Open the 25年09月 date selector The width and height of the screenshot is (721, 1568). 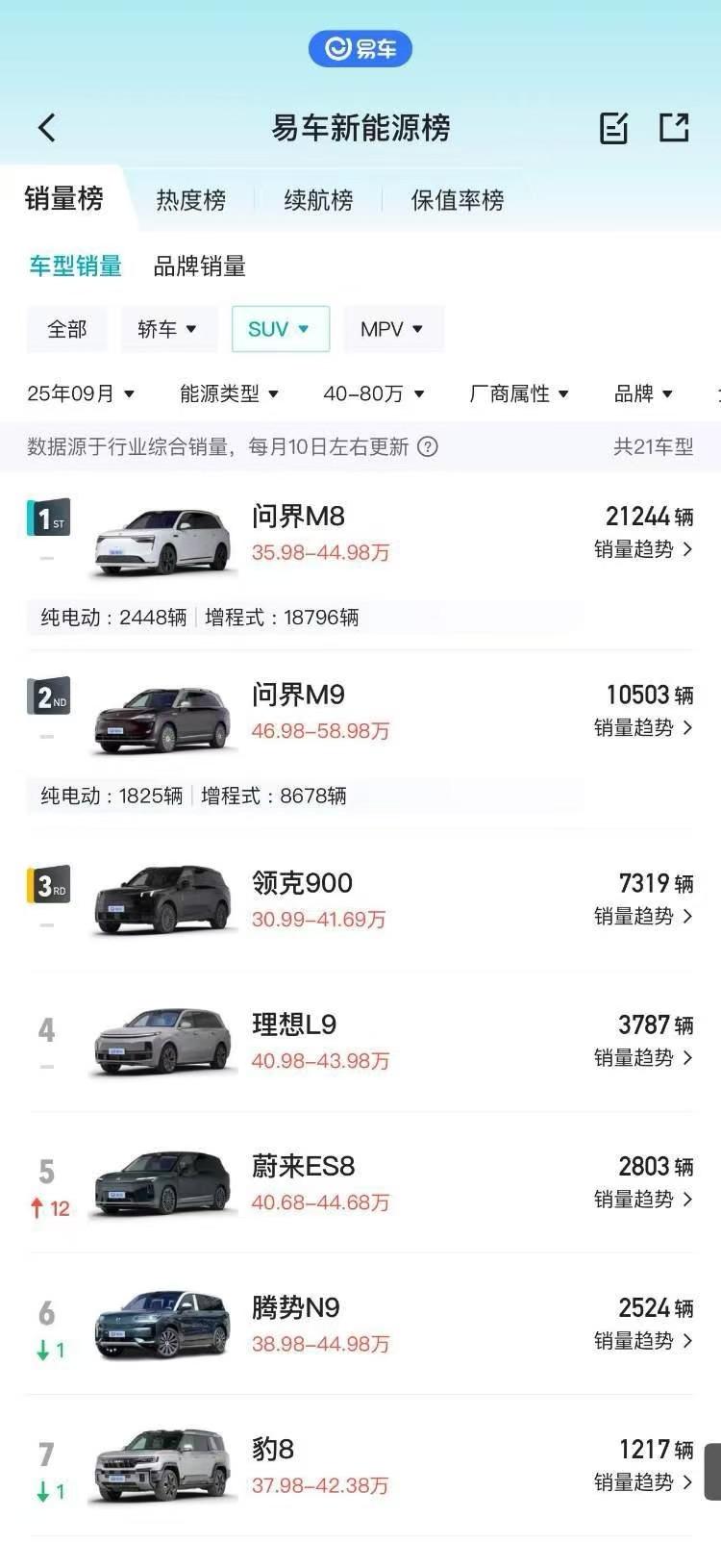tap(81, 393)
